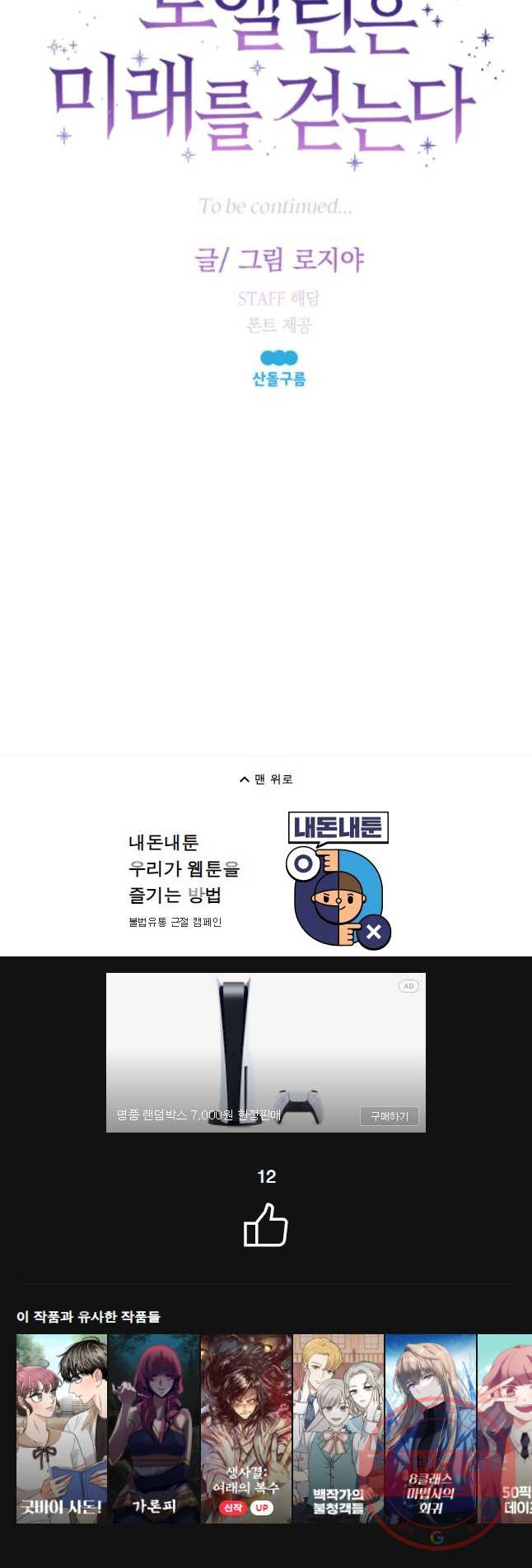This screenshot has height=1568, width=532.
Task: Tap 맨 위로 to jump to top
Action: 266,779
